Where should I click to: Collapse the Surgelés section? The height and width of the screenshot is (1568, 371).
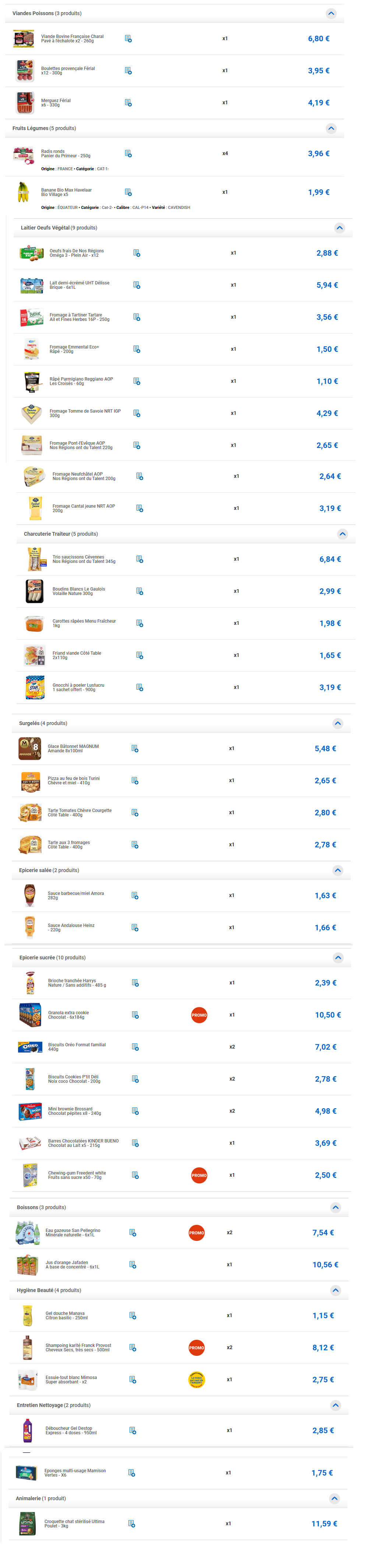point(338,723)
